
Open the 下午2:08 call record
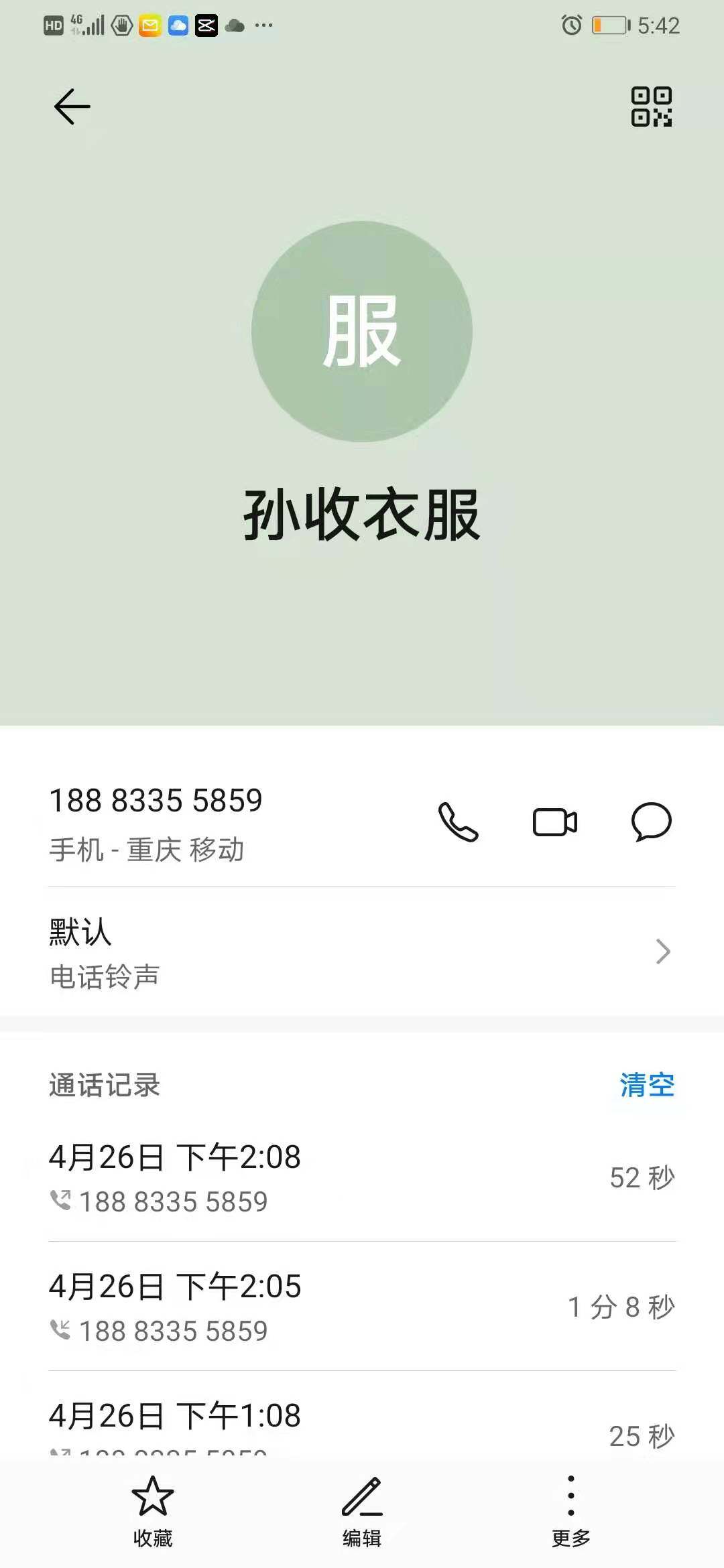click(362, 1177)
